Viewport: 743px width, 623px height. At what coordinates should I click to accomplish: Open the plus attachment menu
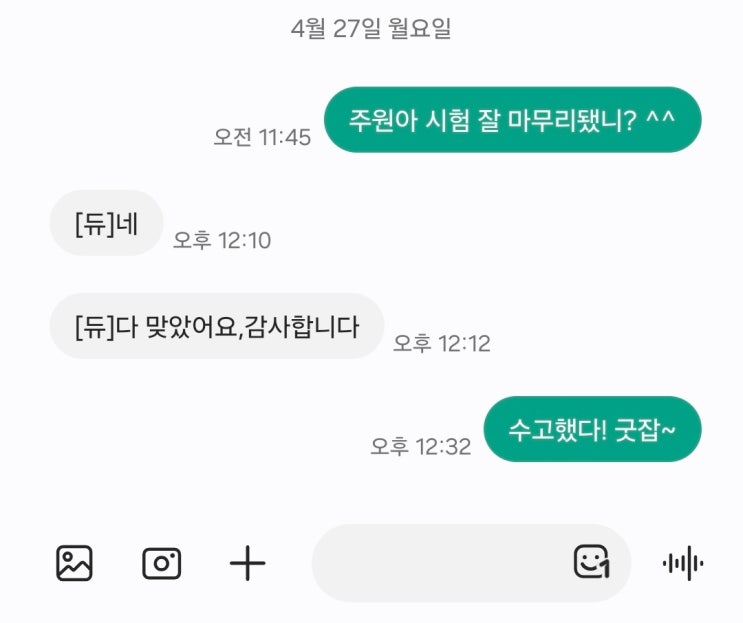pyautogui.click(x=247, y=564)
